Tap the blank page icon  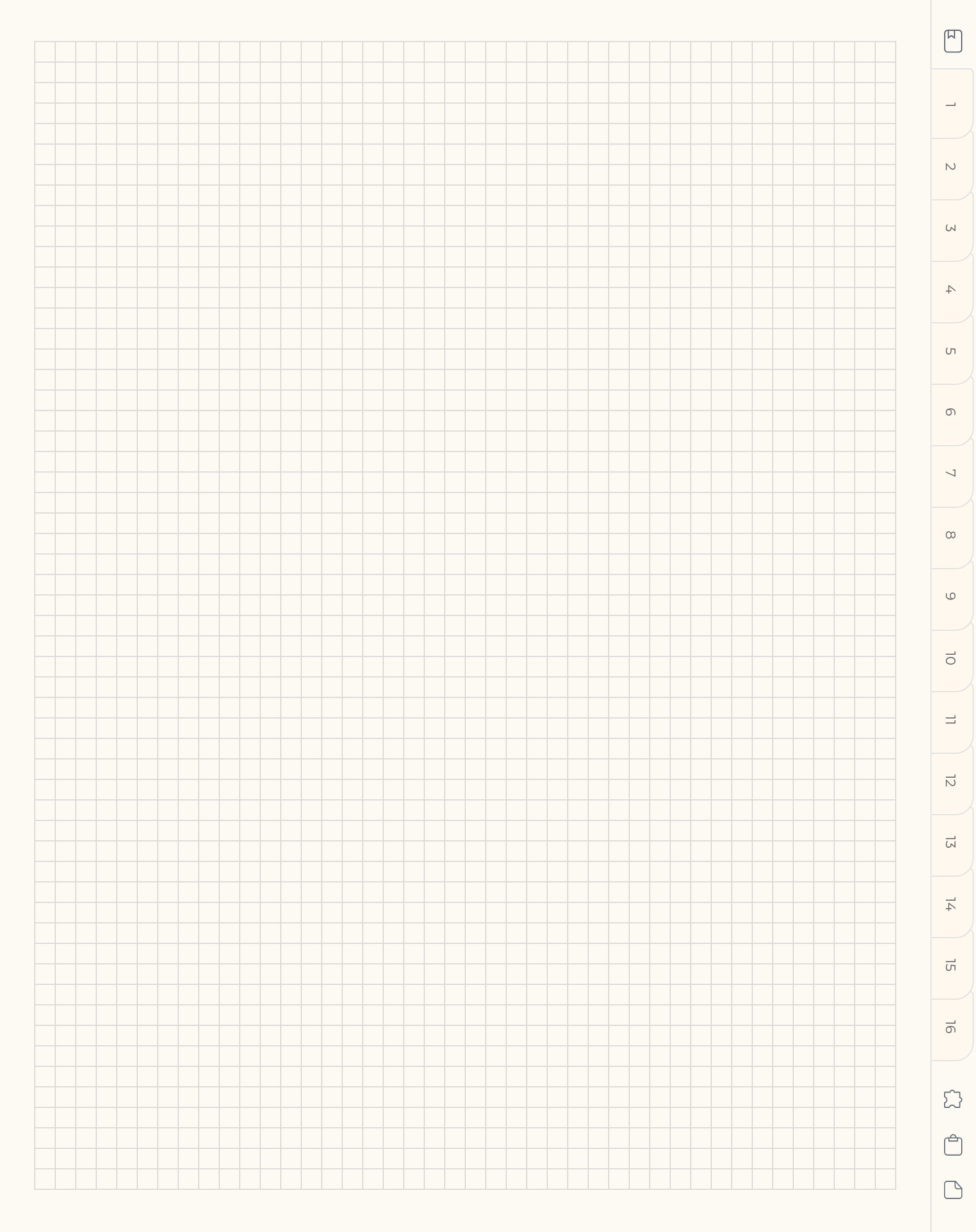[x=953, y=1190]
